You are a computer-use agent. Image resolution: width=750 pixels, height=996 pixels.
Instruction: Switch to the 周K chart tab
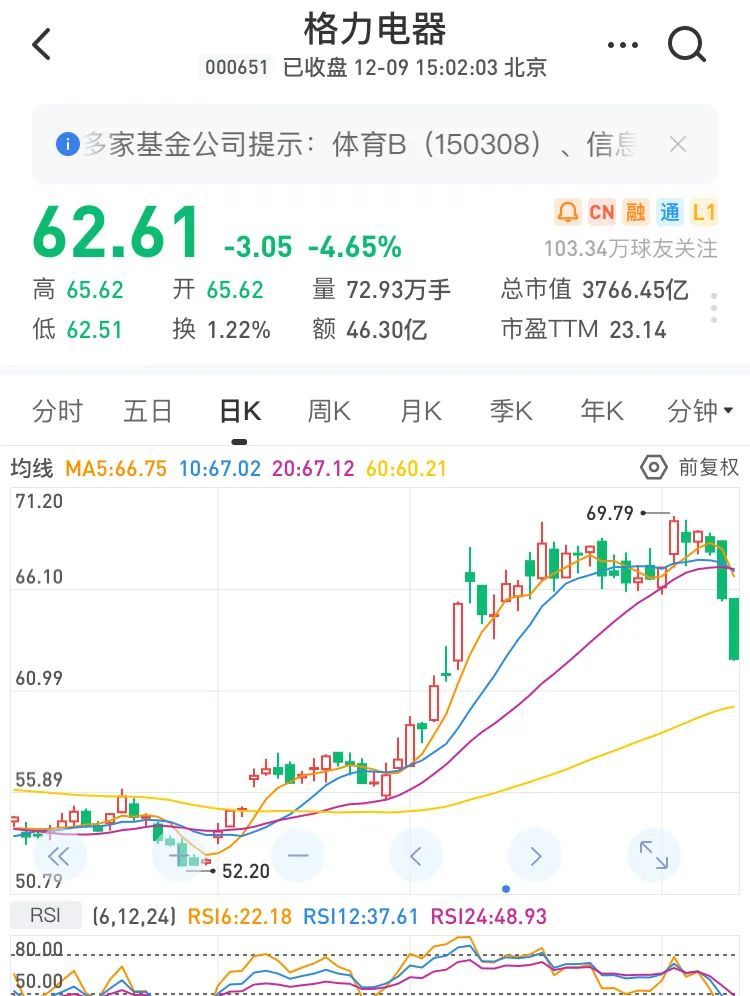pos(329,411)
